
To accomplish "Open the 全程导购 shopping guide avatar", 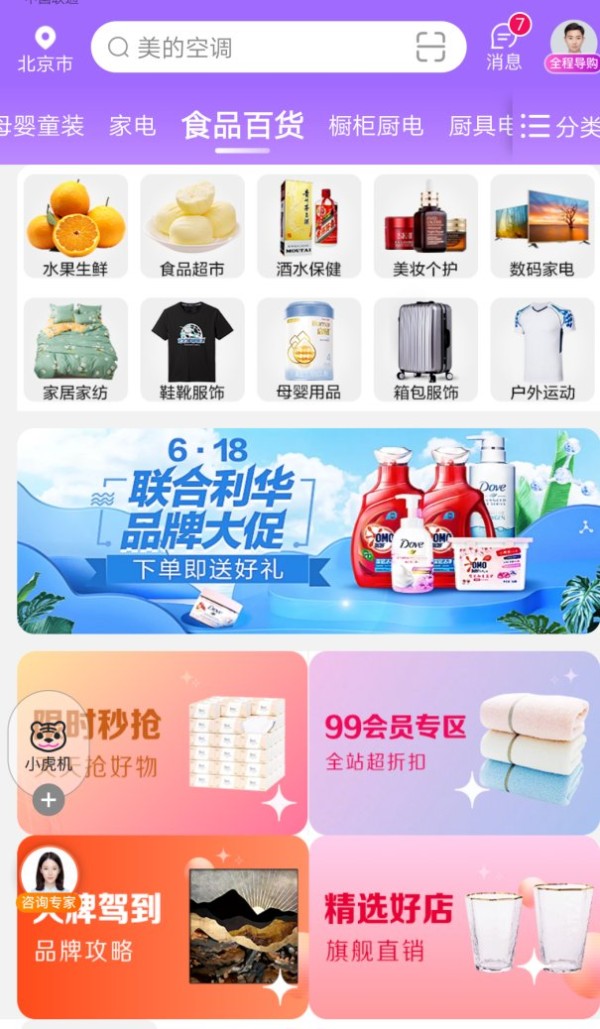I will click(x=573, y=46).
